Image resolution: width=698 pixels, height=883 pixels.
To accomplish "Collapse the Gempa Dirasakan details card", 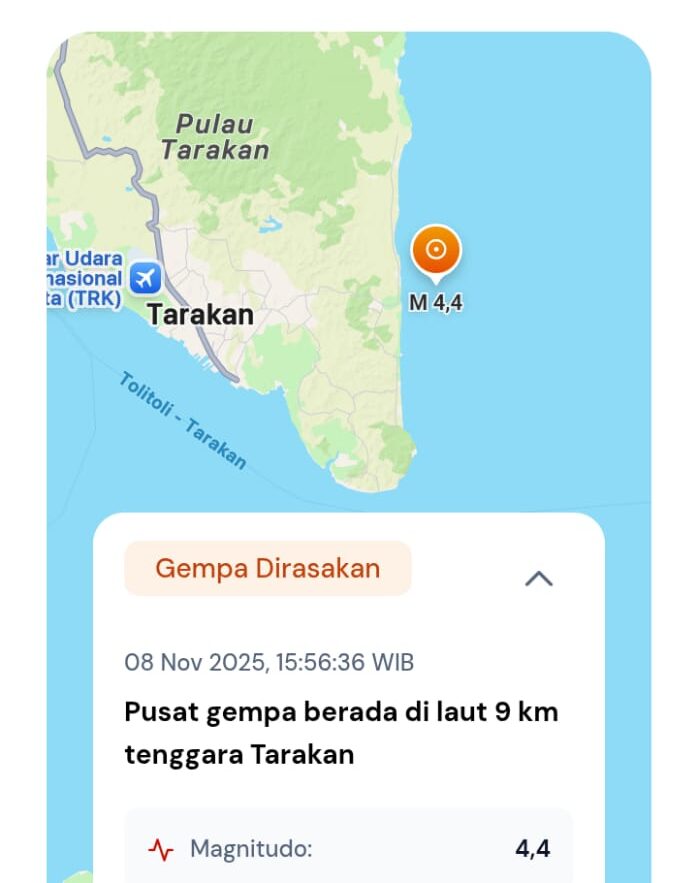I will click(x=539, y=579).
